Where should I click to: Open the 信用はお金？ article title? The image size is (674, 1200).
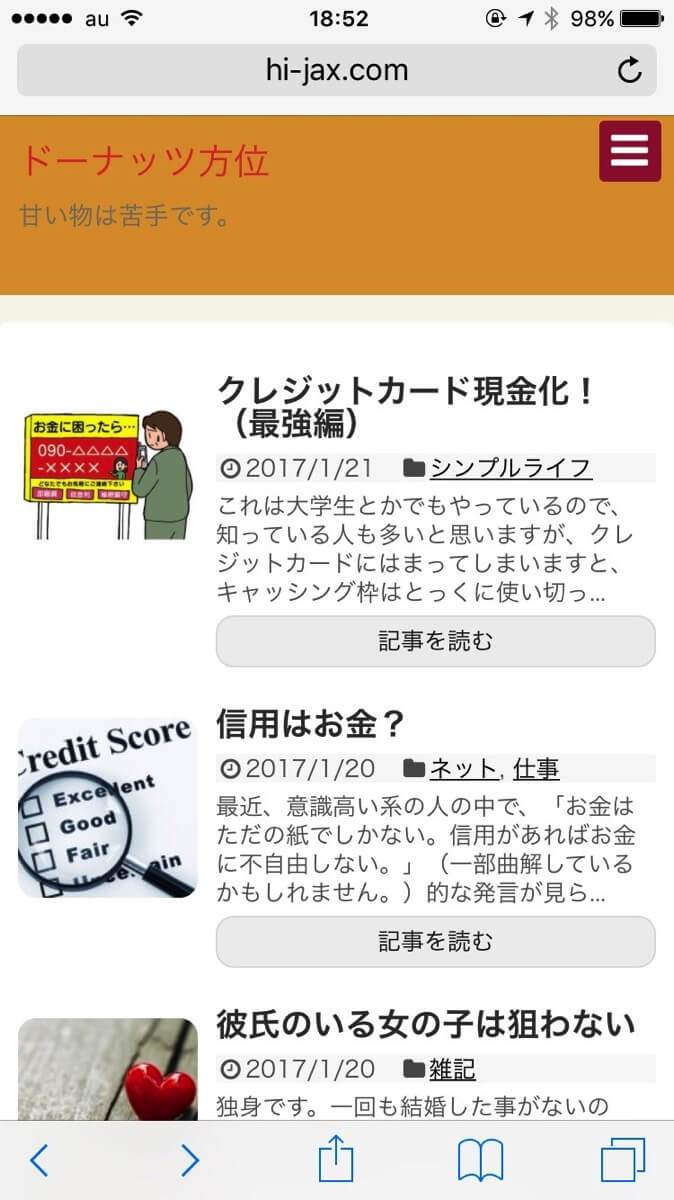coord(309,724)
